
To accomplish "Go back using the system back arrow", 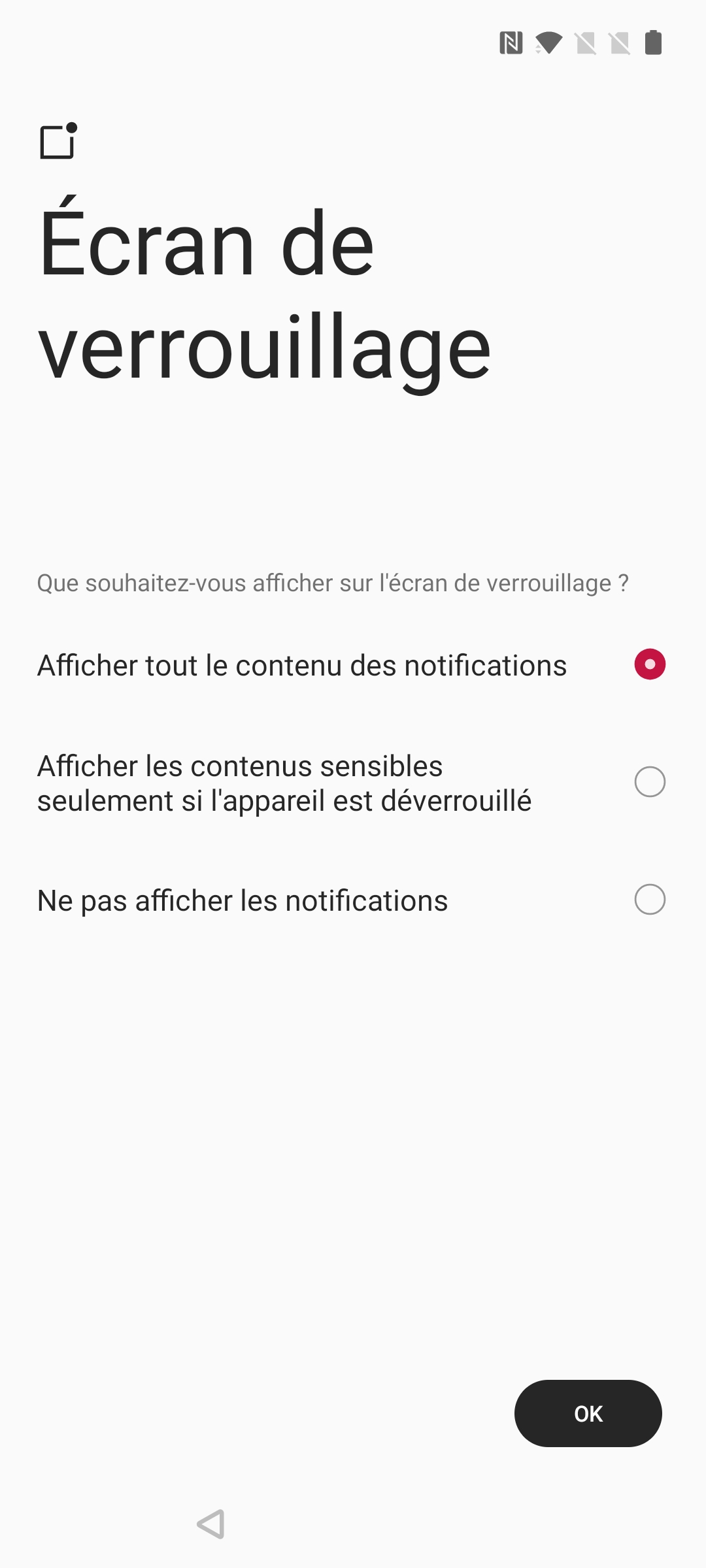I will 211,1524.
